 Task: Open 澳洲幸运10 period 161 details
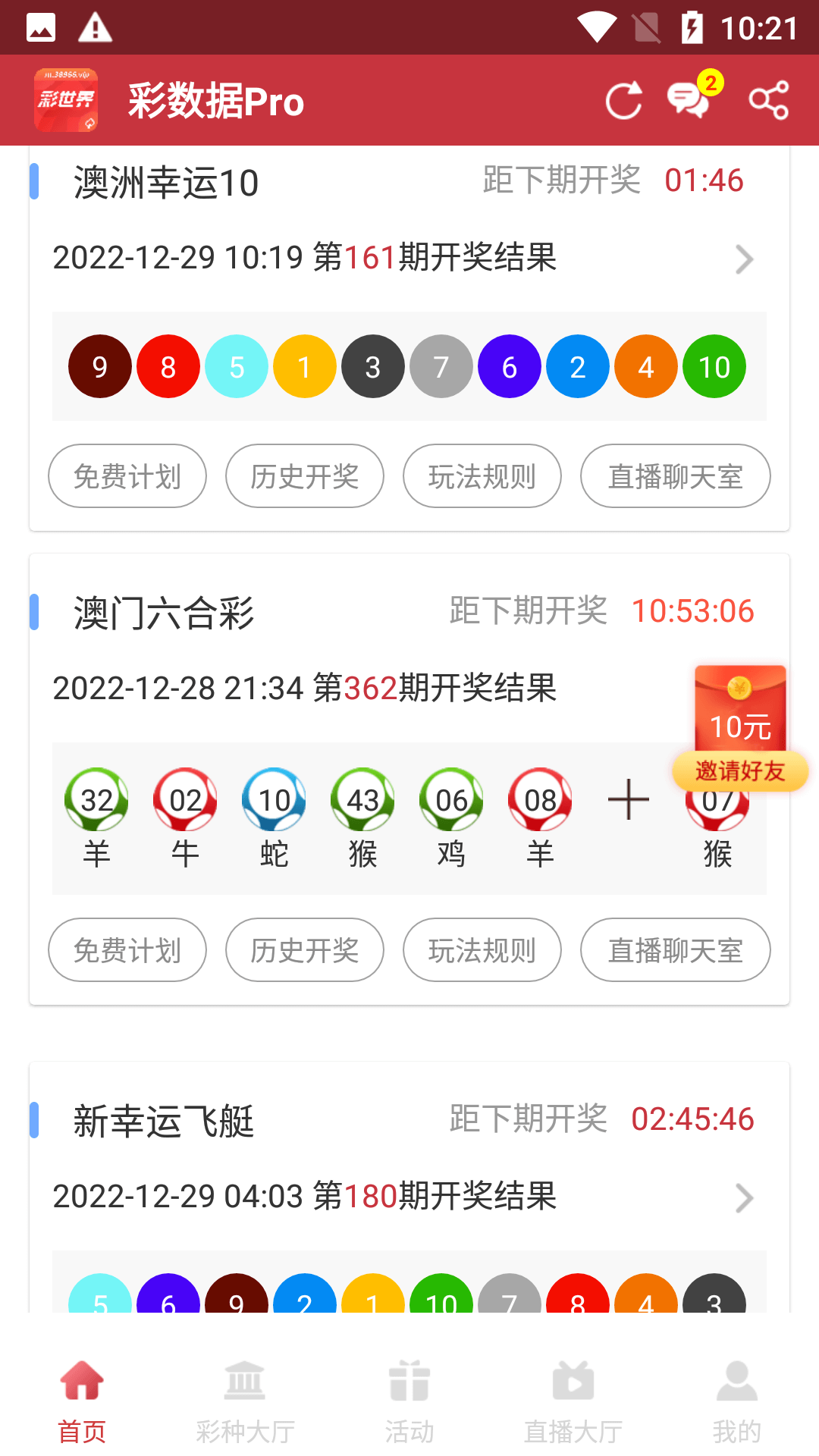pyautogui.click(x=744, y=259)
